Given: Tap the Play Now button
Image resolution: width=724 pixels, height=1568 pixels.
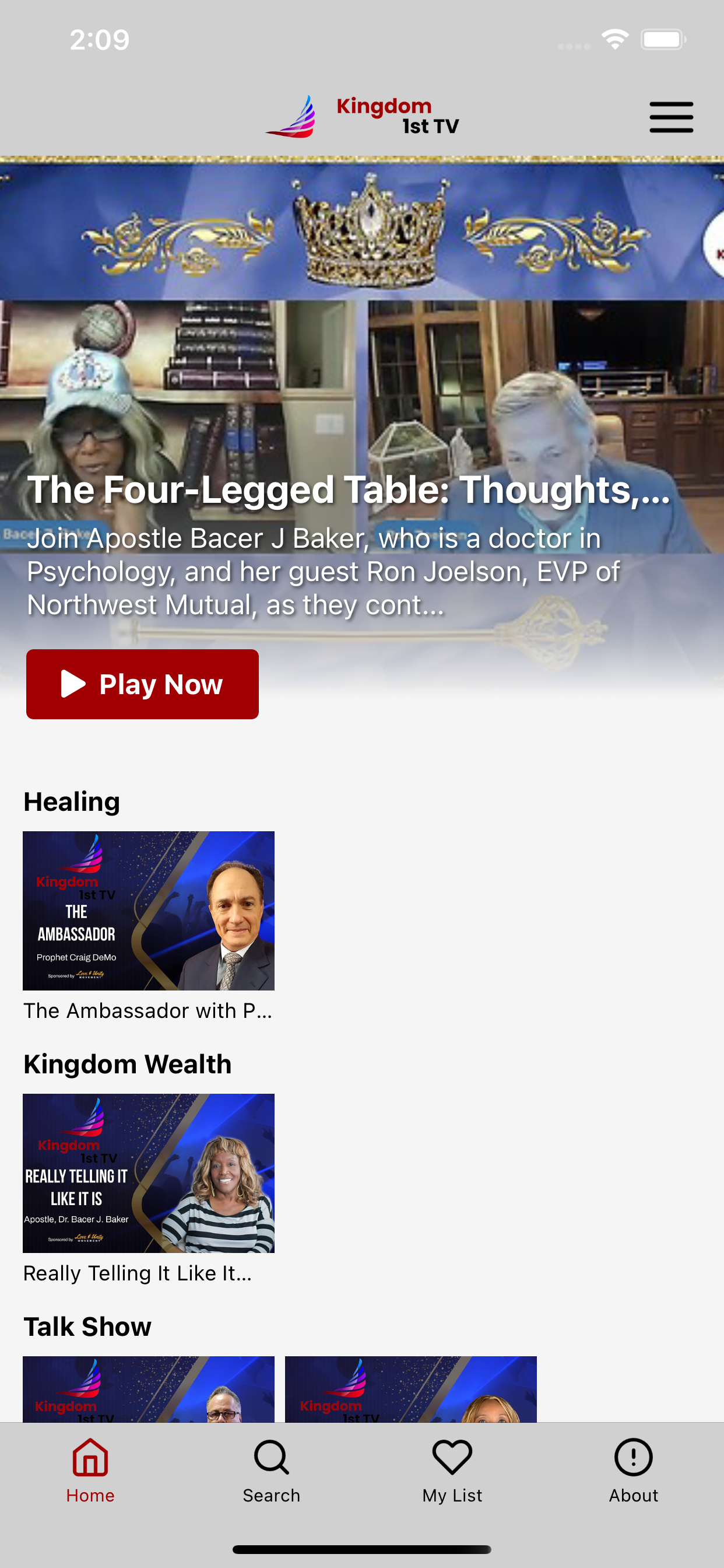Looking at the screenshot, I should click(142, 684).
